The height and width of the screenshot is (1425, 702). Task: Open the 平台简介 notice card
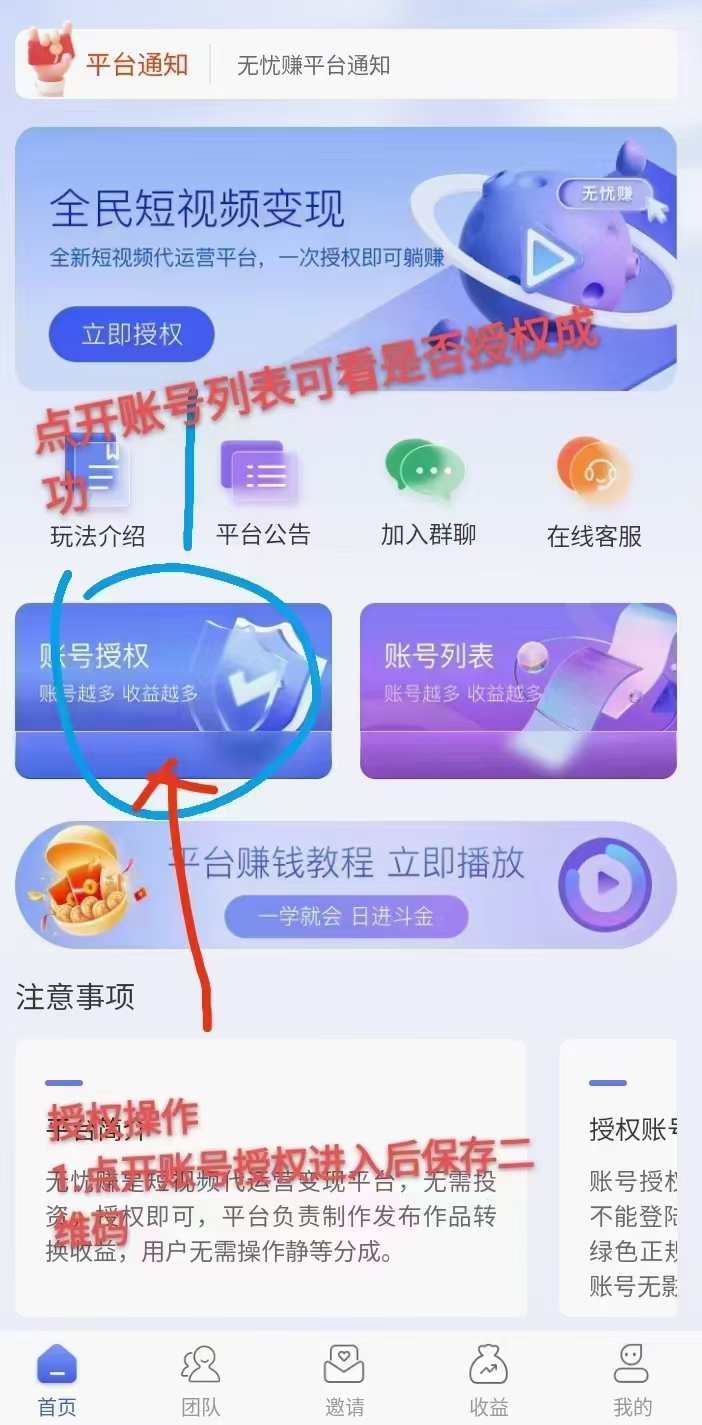(270, 1178)
